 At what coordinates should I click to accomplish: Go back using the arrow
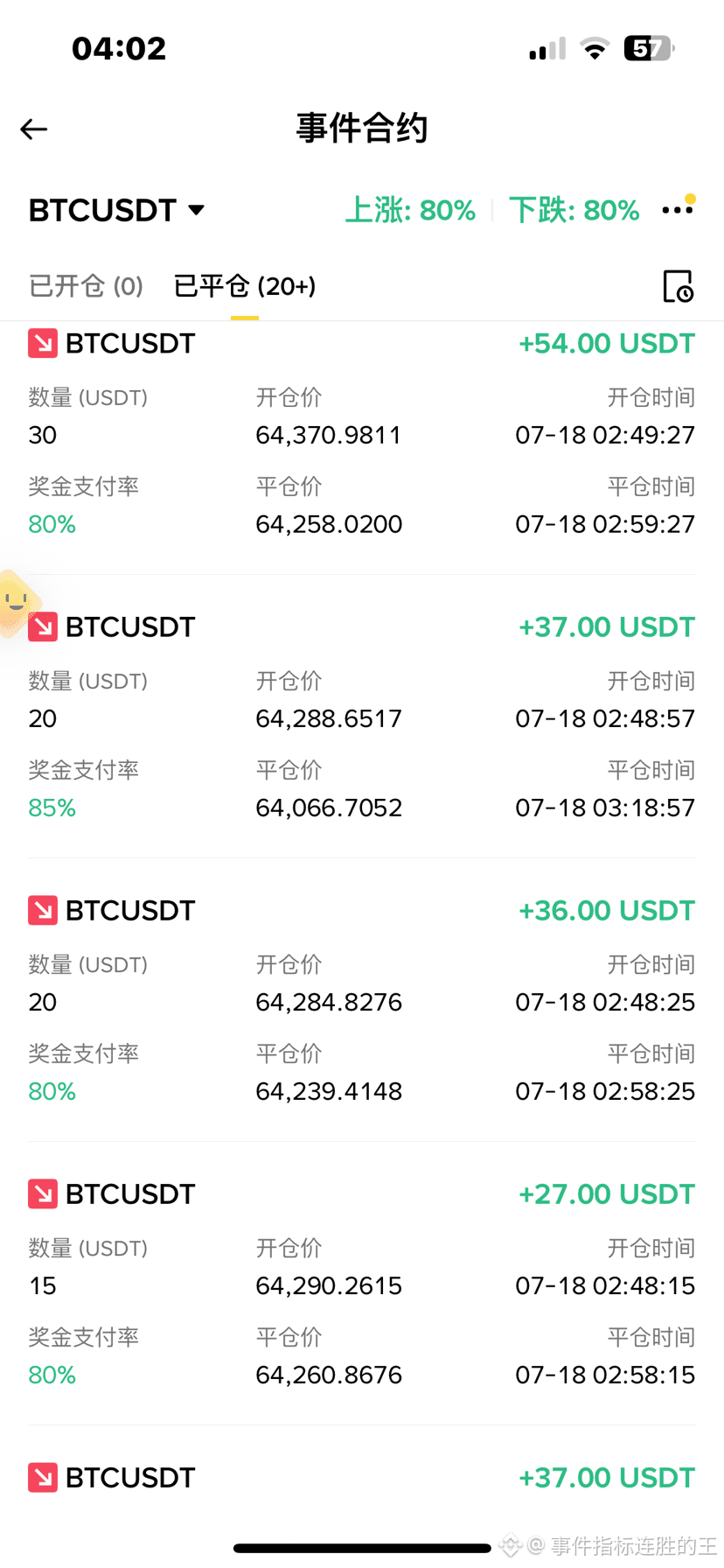point(33,129)
